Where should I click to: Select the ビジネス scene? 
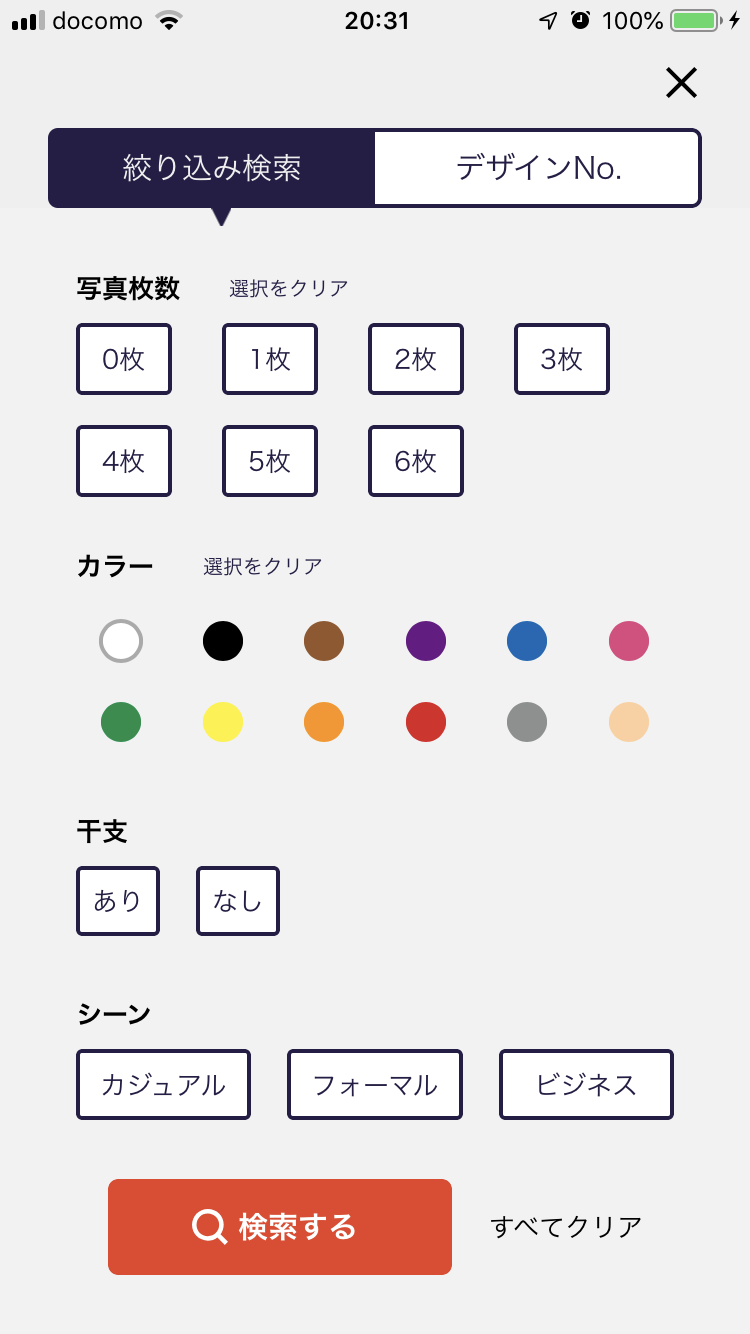(x=587, y=1084)
